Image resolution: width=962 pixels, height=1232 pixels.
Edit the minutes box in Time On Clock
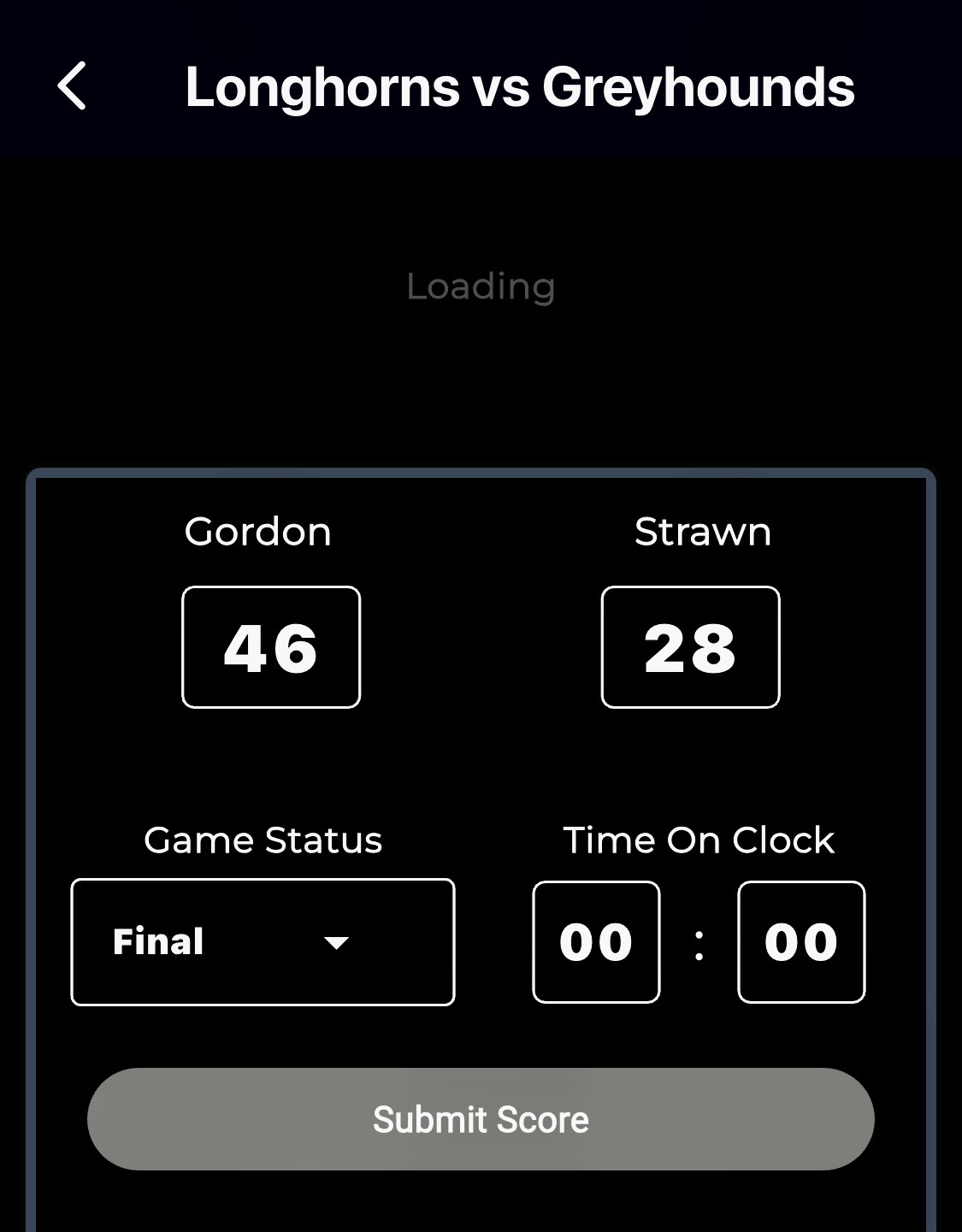click(596, 942)
